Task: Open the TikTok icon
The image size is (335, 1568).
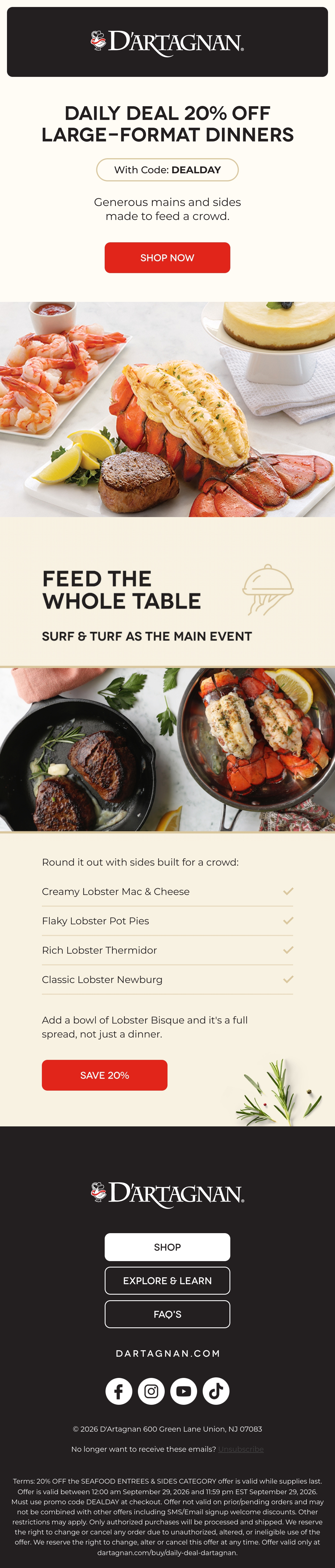Action: pyautogui.click(x=216, y=1391)
